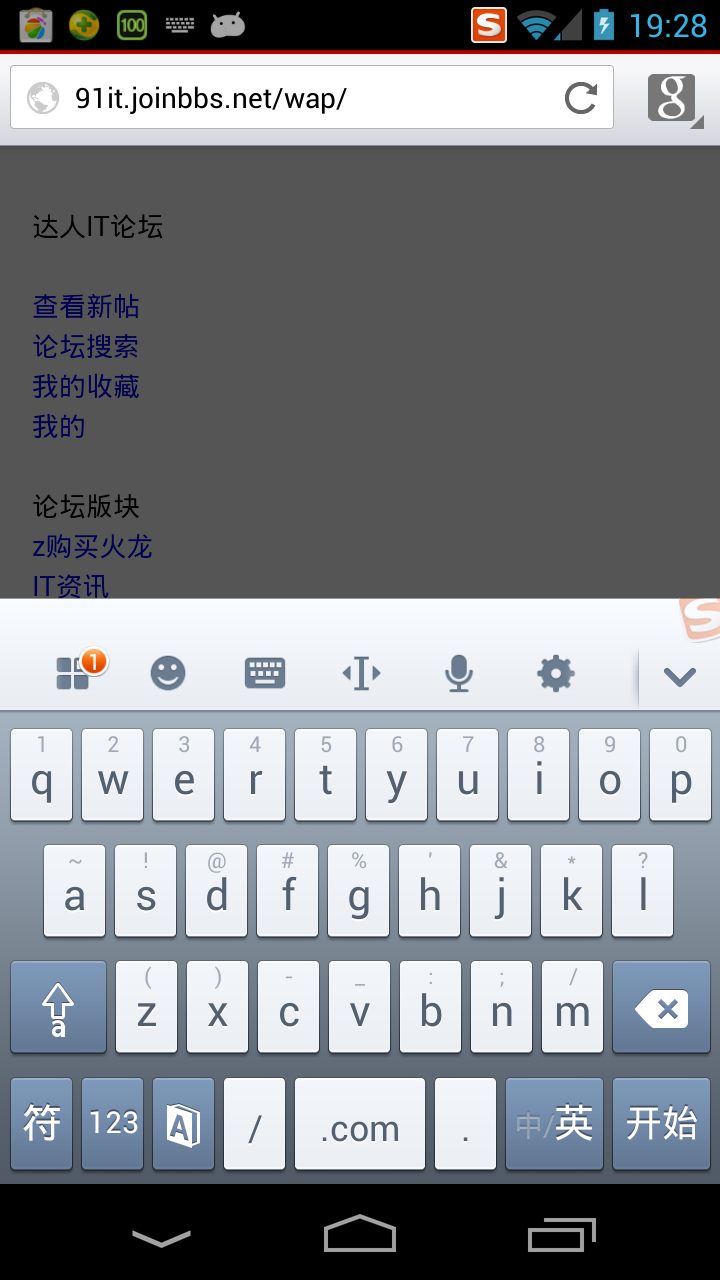
Task: Open the Google search engine selector
Action: click(x=673, y=98)
